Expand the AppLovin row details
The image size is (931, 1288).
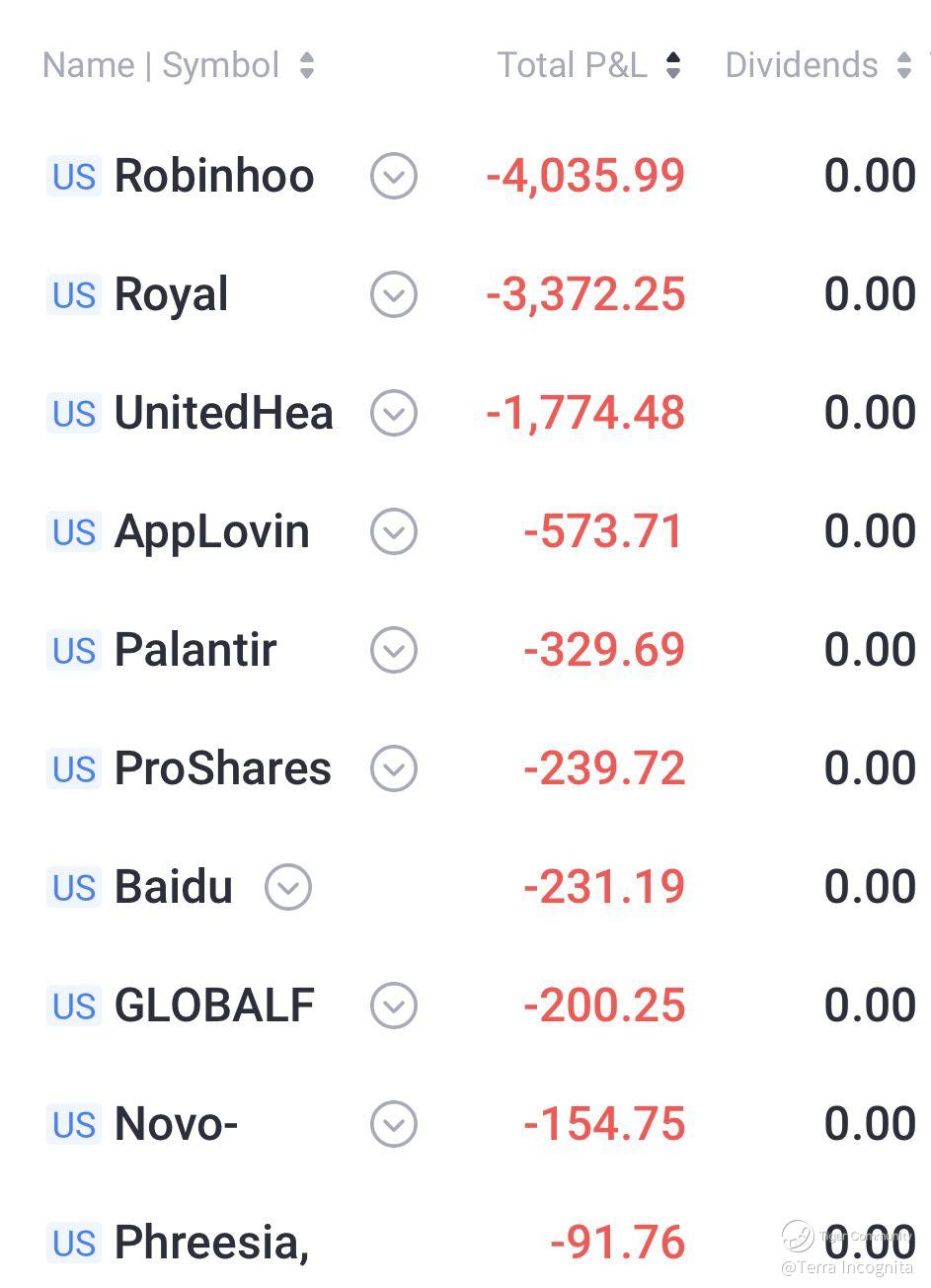(394, 532)
